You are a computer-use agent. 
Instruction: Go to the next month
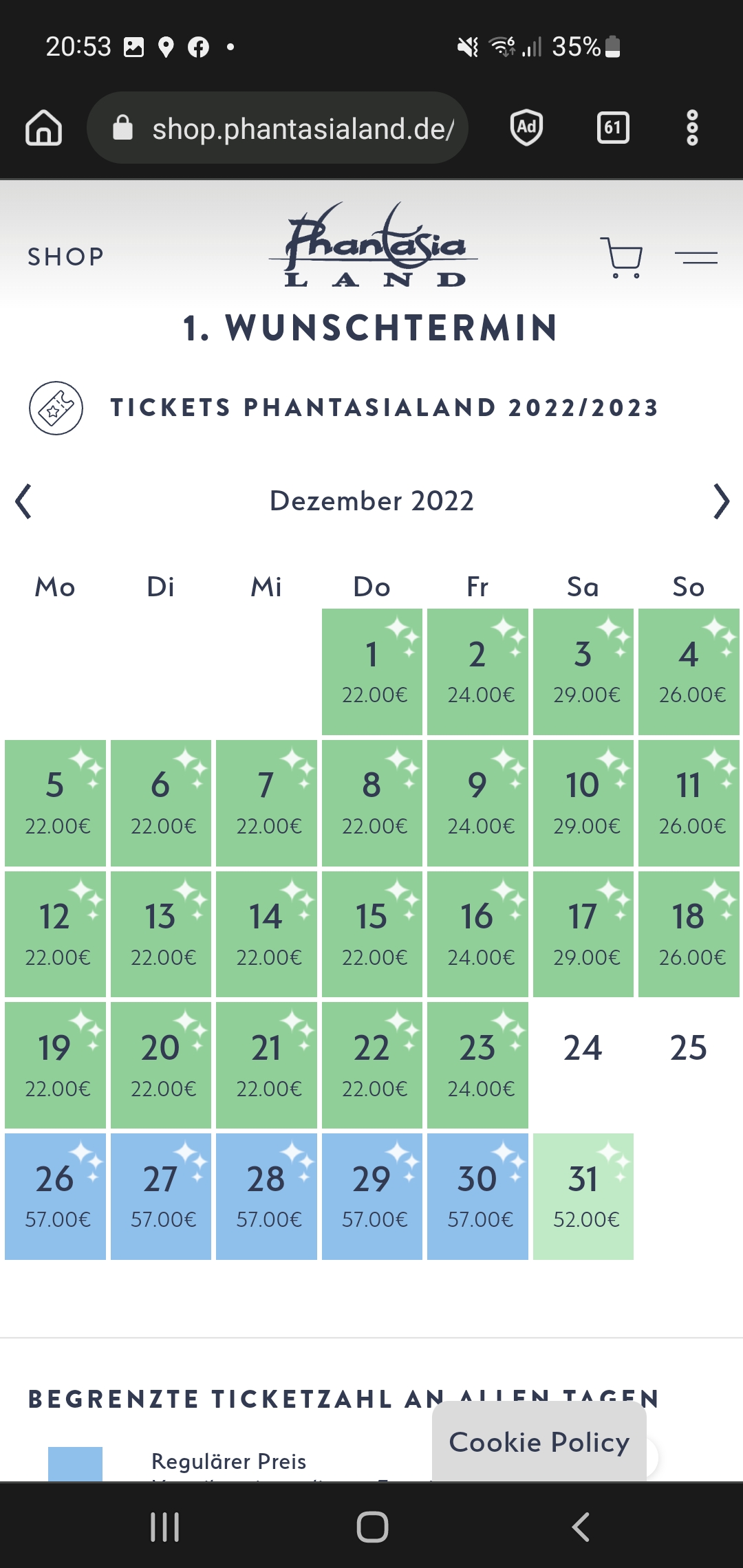720,501
